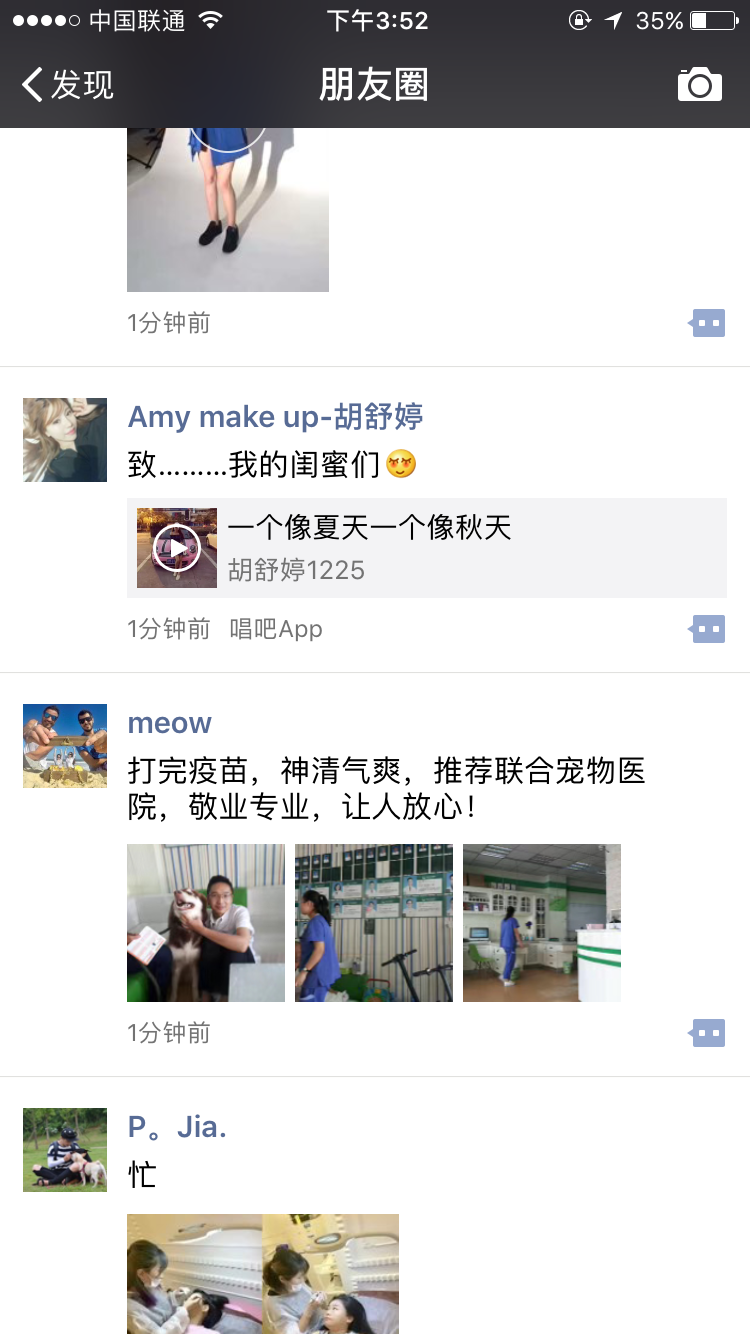Tap Amy make up-胡舒婷's avatar
Screen dimensions: 750x1334
(x=65, y=440)
